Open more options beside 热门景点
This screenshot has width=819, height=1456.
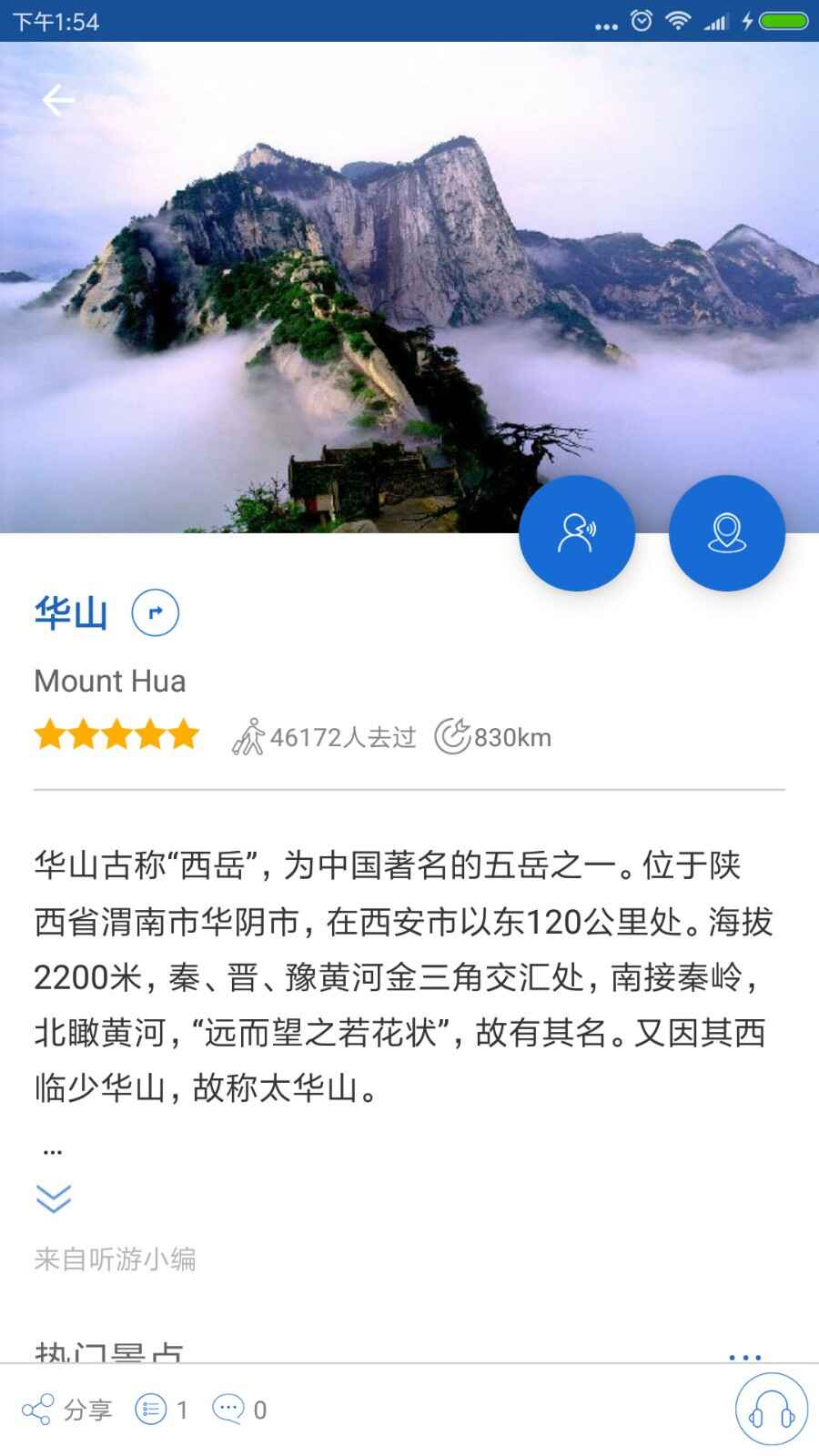[746, 1356]
